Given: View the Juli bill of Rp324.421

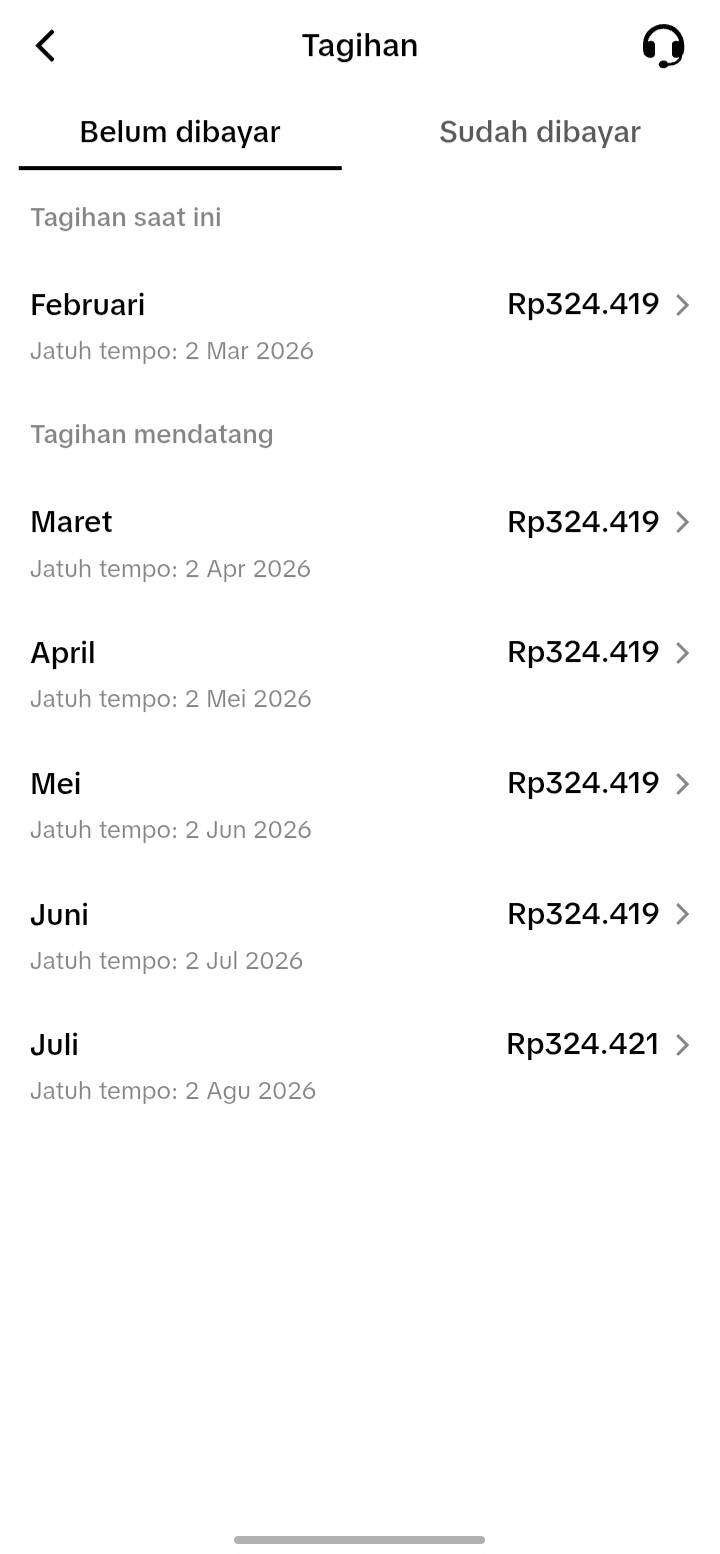Looking at the screenshot, I should pos(360,1066).
